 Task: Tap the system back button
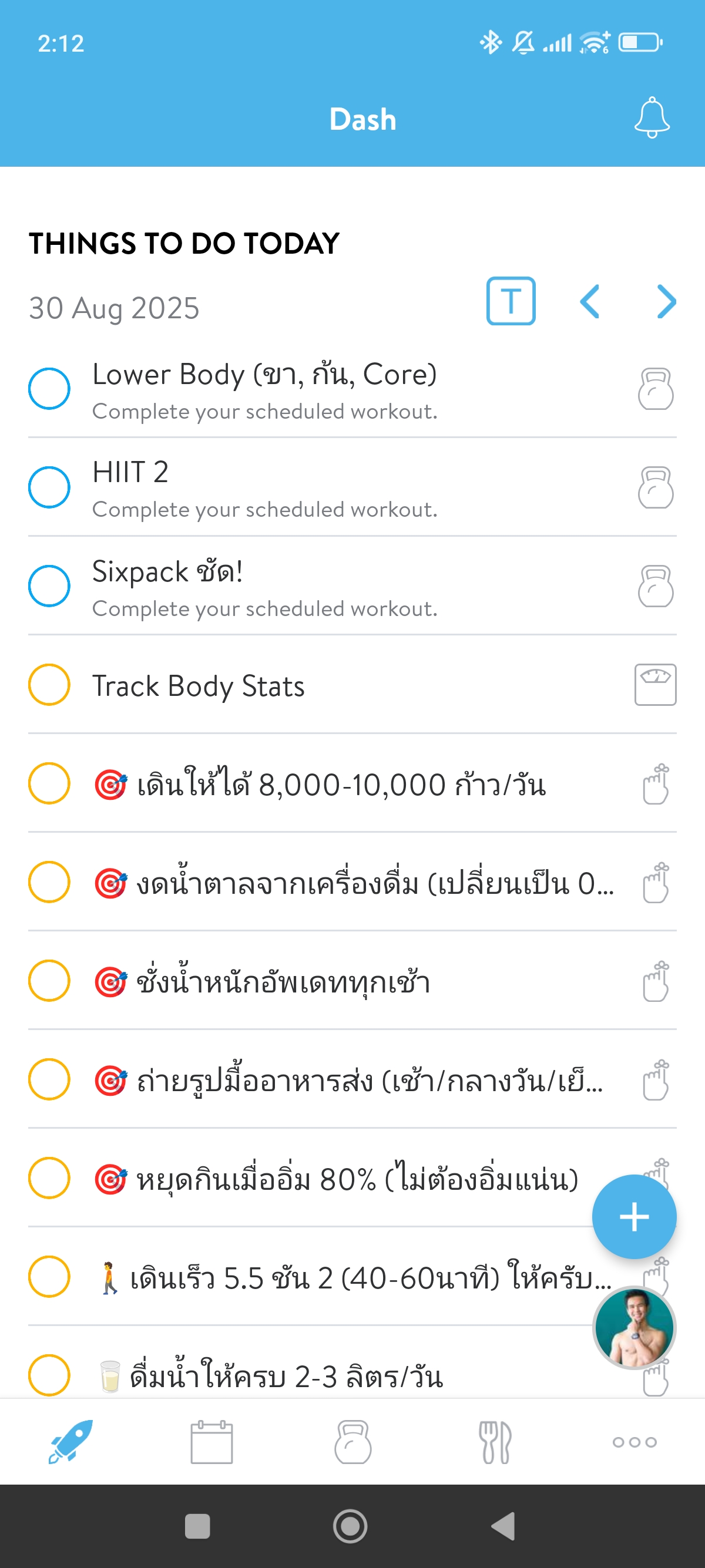pyautogui.click(x=503, y=1526)
